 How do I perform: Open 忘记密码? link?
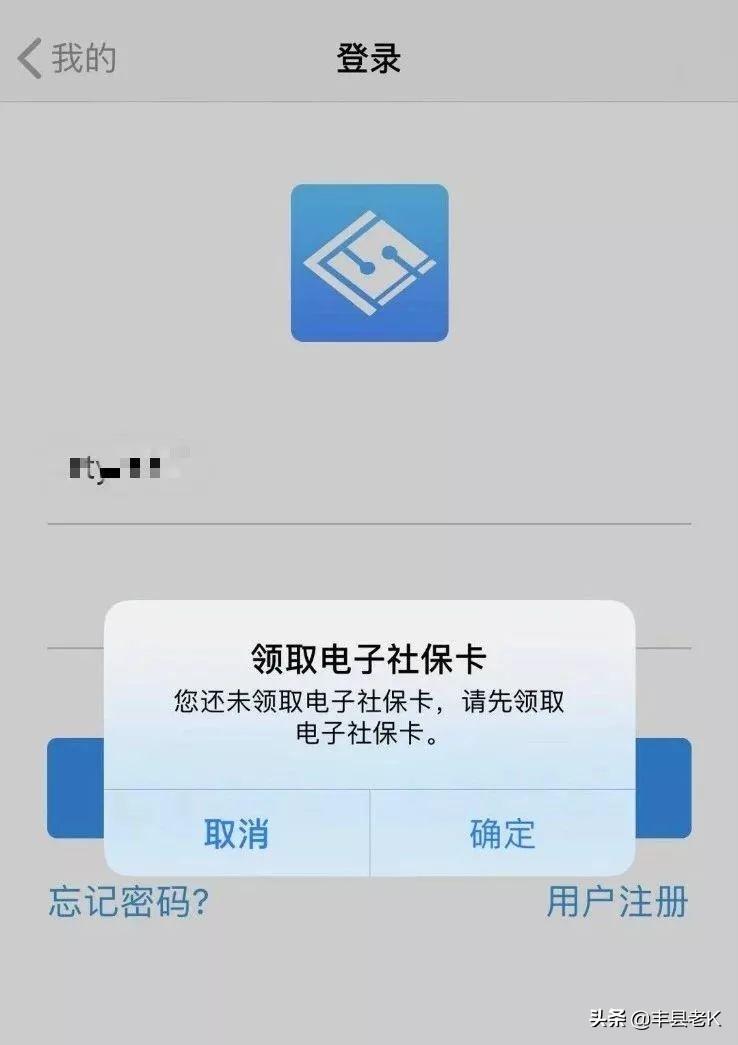click(x=129, y=902)
